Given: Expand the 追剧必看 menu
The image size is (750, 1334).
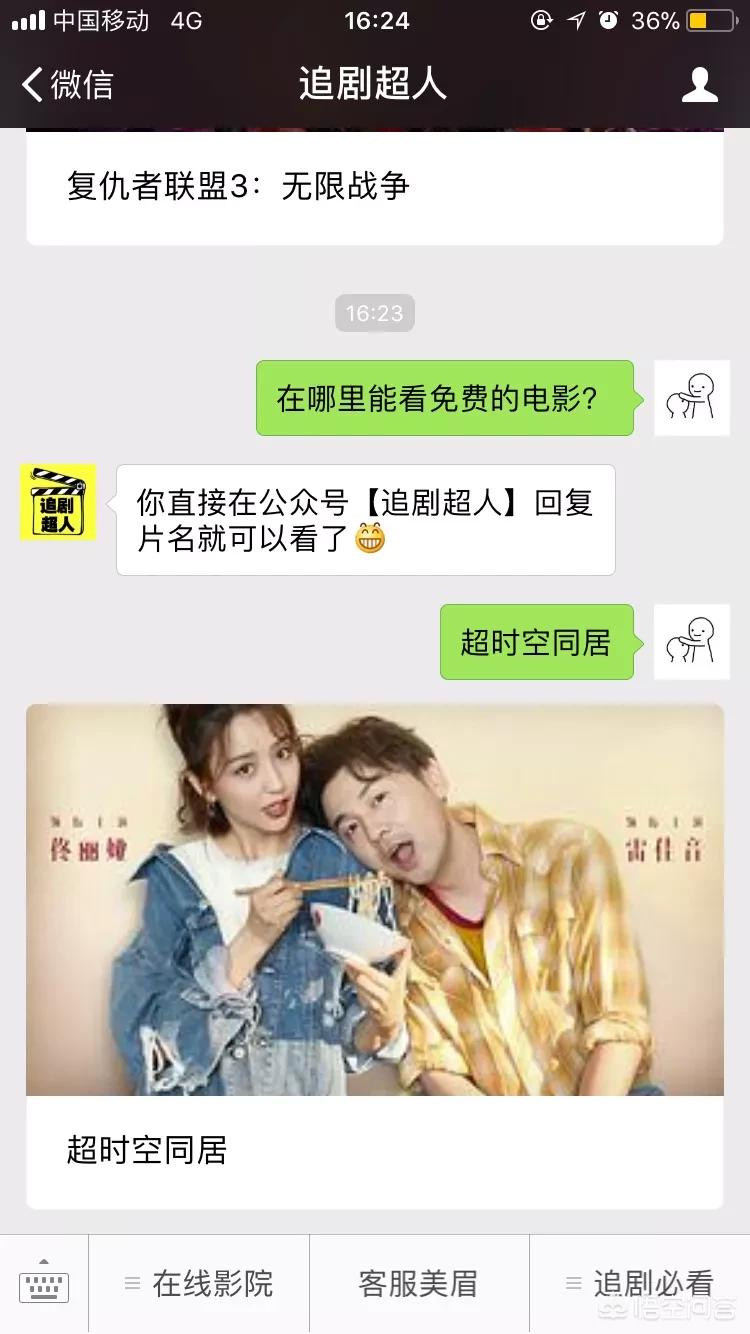Looking at the screenshot, I should (x=640, y=1284).
